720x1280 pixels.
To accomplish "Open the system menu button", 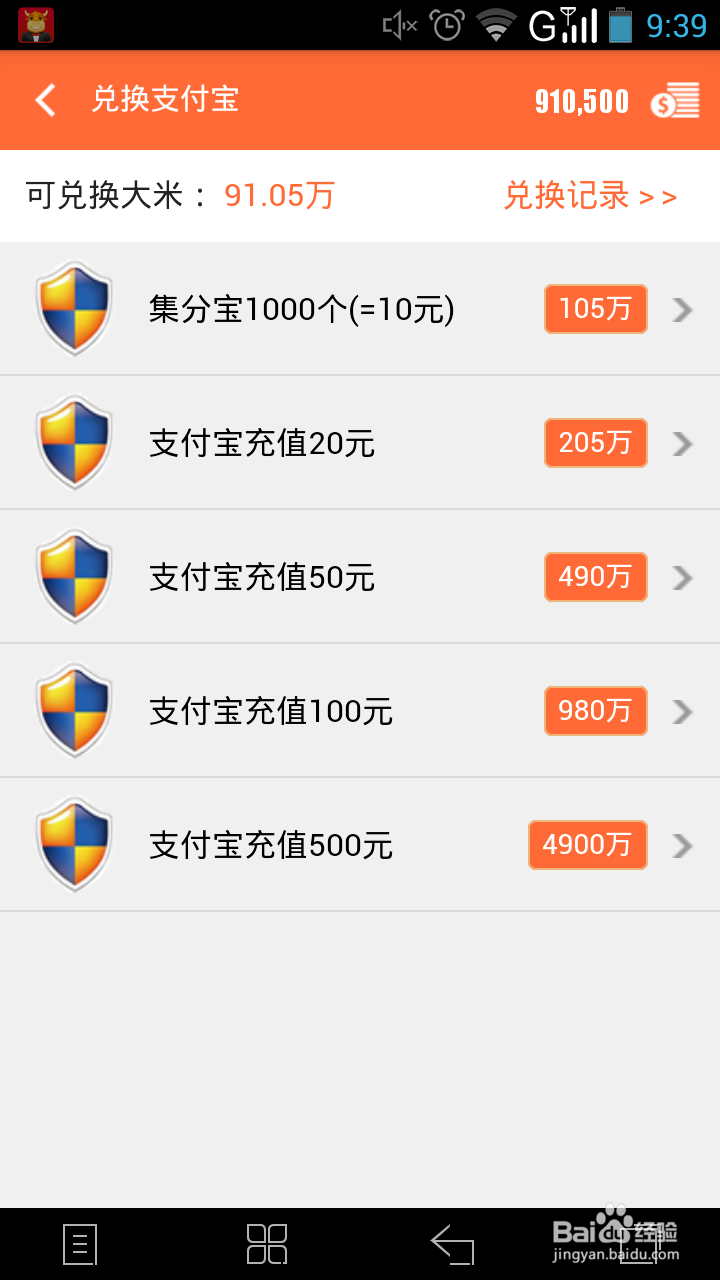I will (x=80, y=1245).
